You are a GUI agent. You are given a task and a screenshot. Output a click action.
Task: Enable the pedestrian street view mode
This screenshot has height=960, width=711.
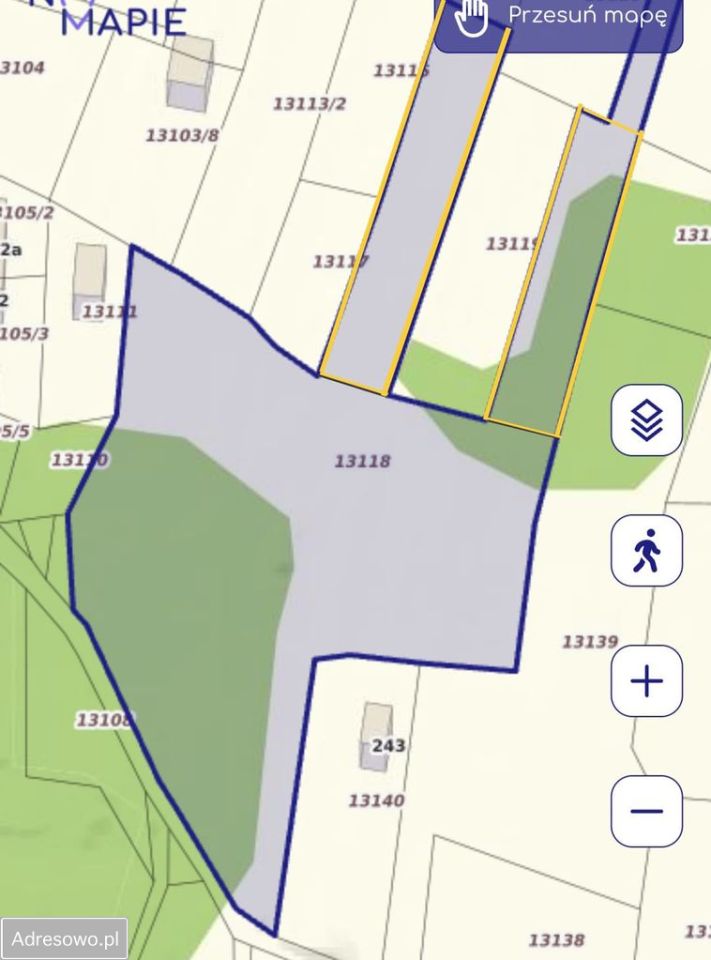(647, 550)
